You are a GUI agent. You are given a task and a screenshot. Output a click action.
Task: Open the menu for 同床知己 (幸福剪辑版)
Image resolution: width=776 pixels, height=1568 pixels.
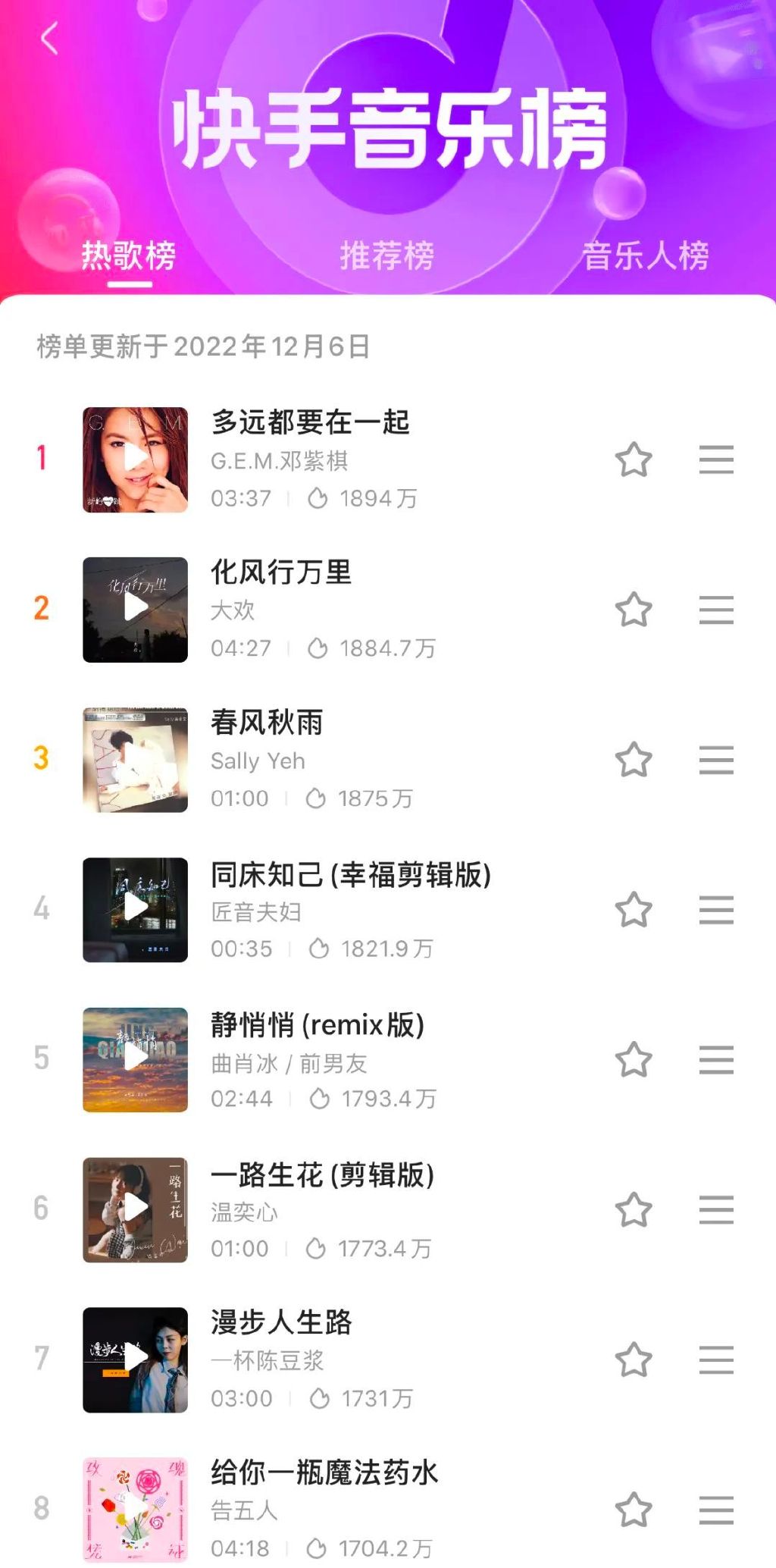point(716,910)
